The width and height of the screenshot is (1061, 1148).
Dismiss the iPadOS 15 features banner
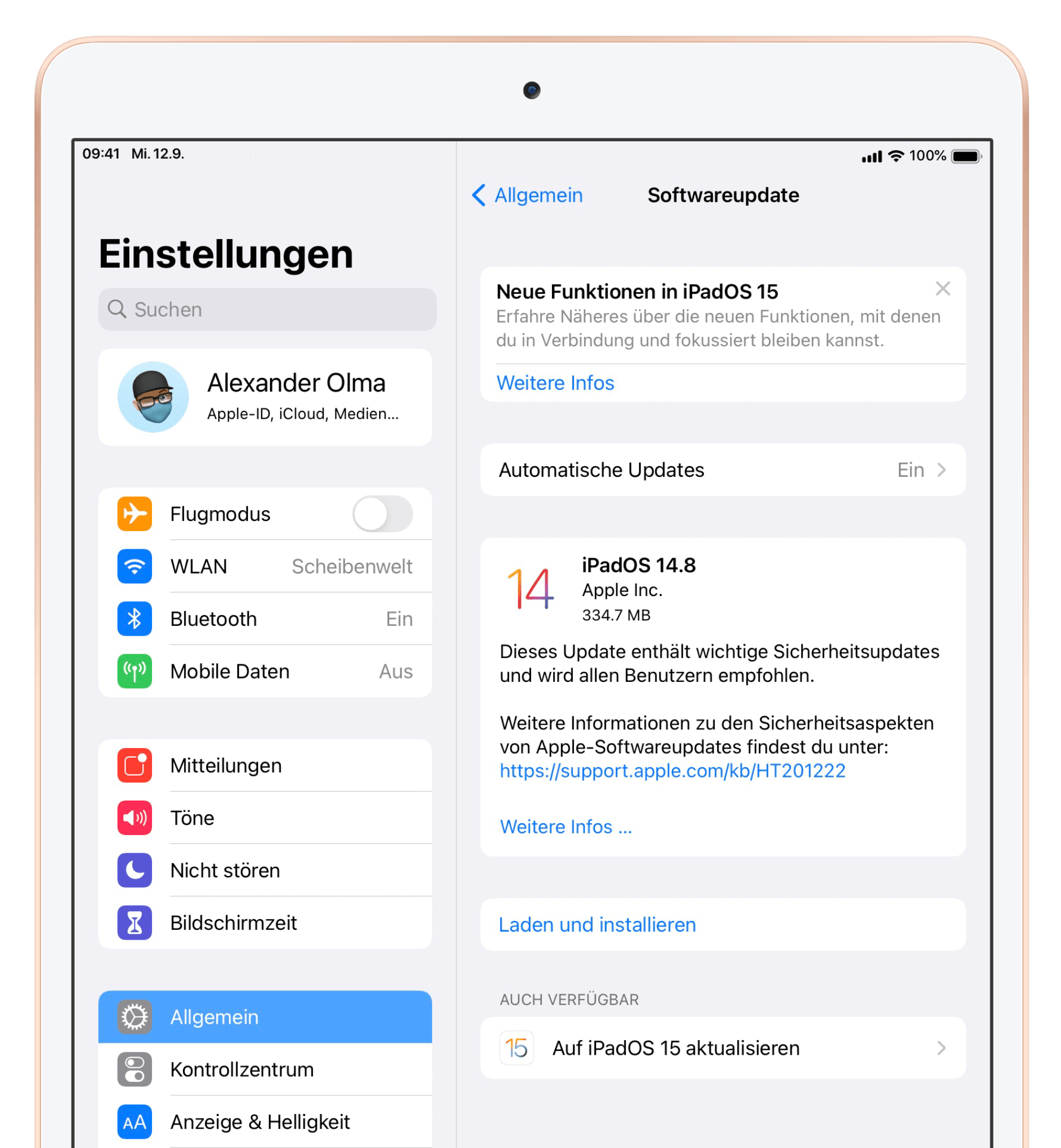pyautogui.click(x=942, y=289)
